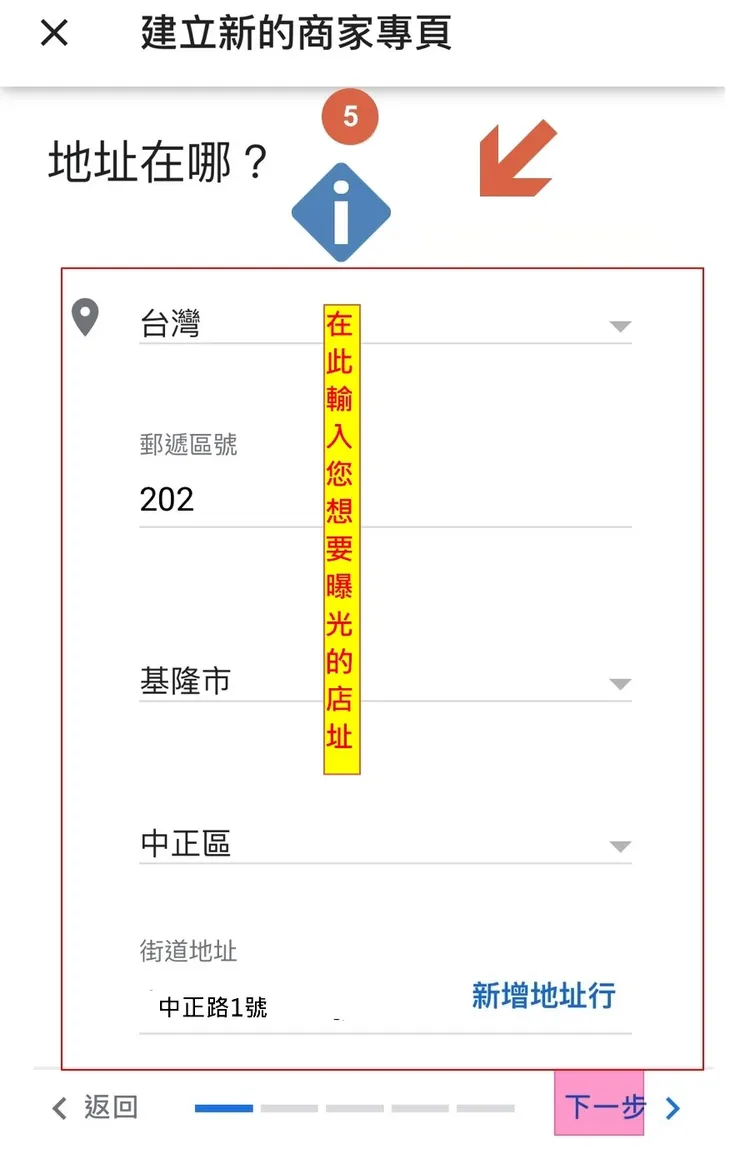Click the red step 5 badge
Screen dimensions: 740x1153
click(x=348, y=116)
